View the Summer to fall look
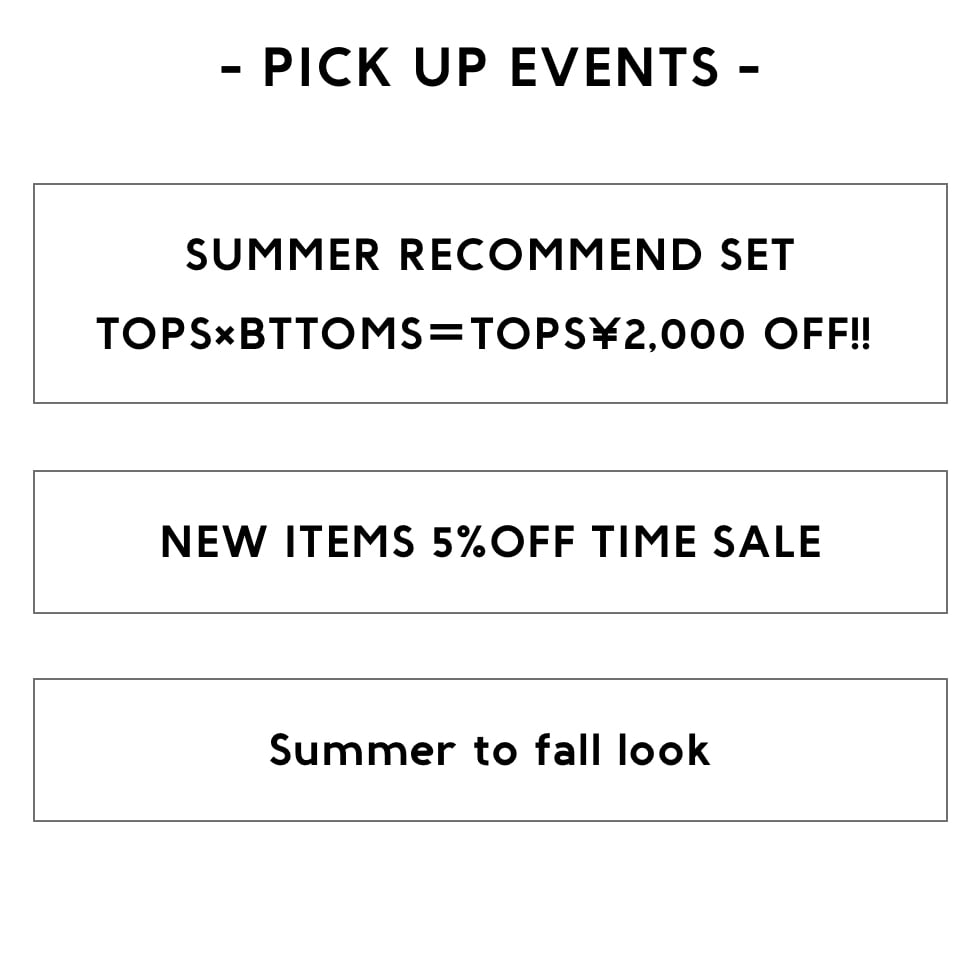This screenshot has width=980, height=980. 490,750
